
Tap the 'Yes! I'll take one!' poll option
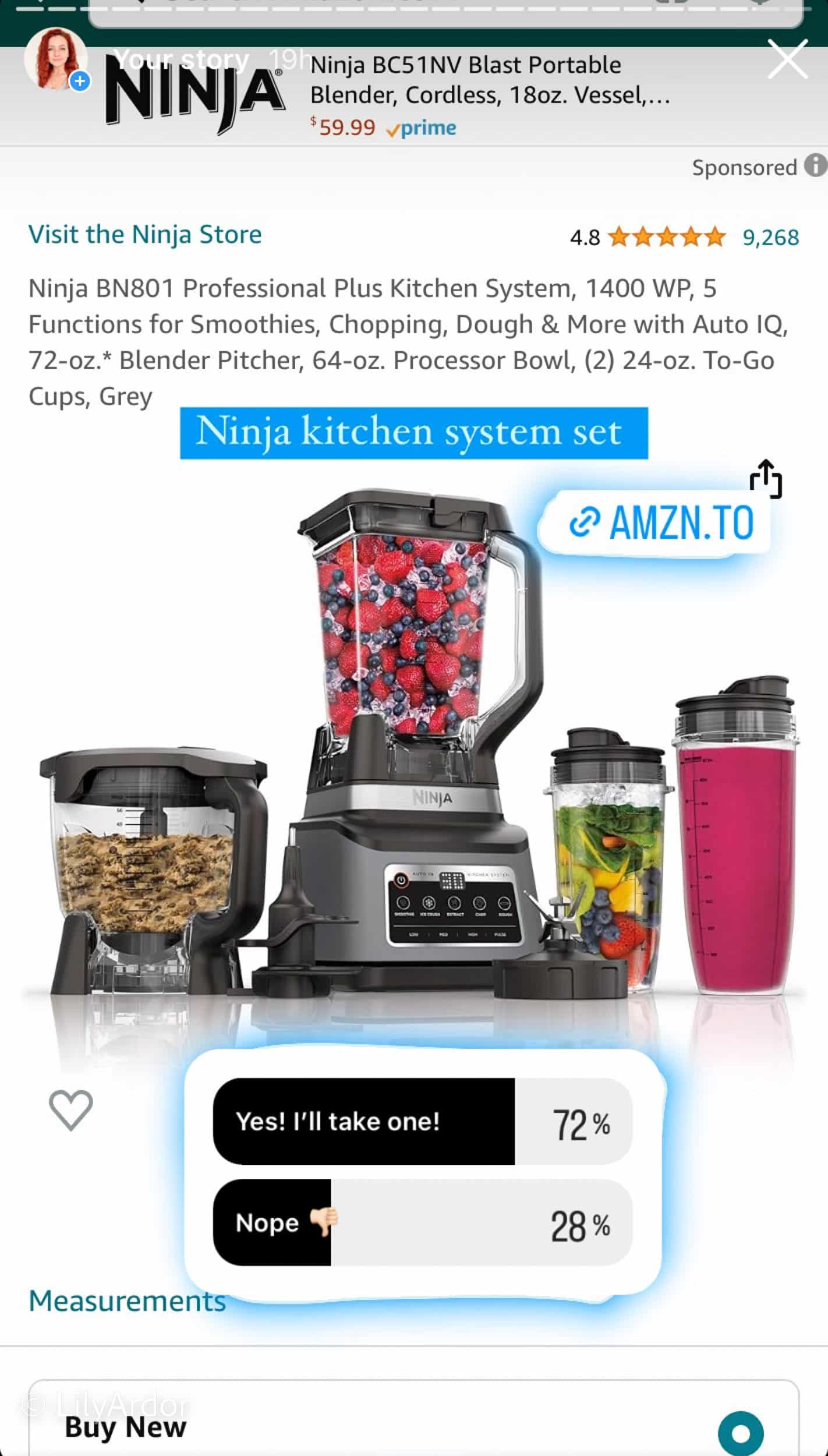(422, 1121)
